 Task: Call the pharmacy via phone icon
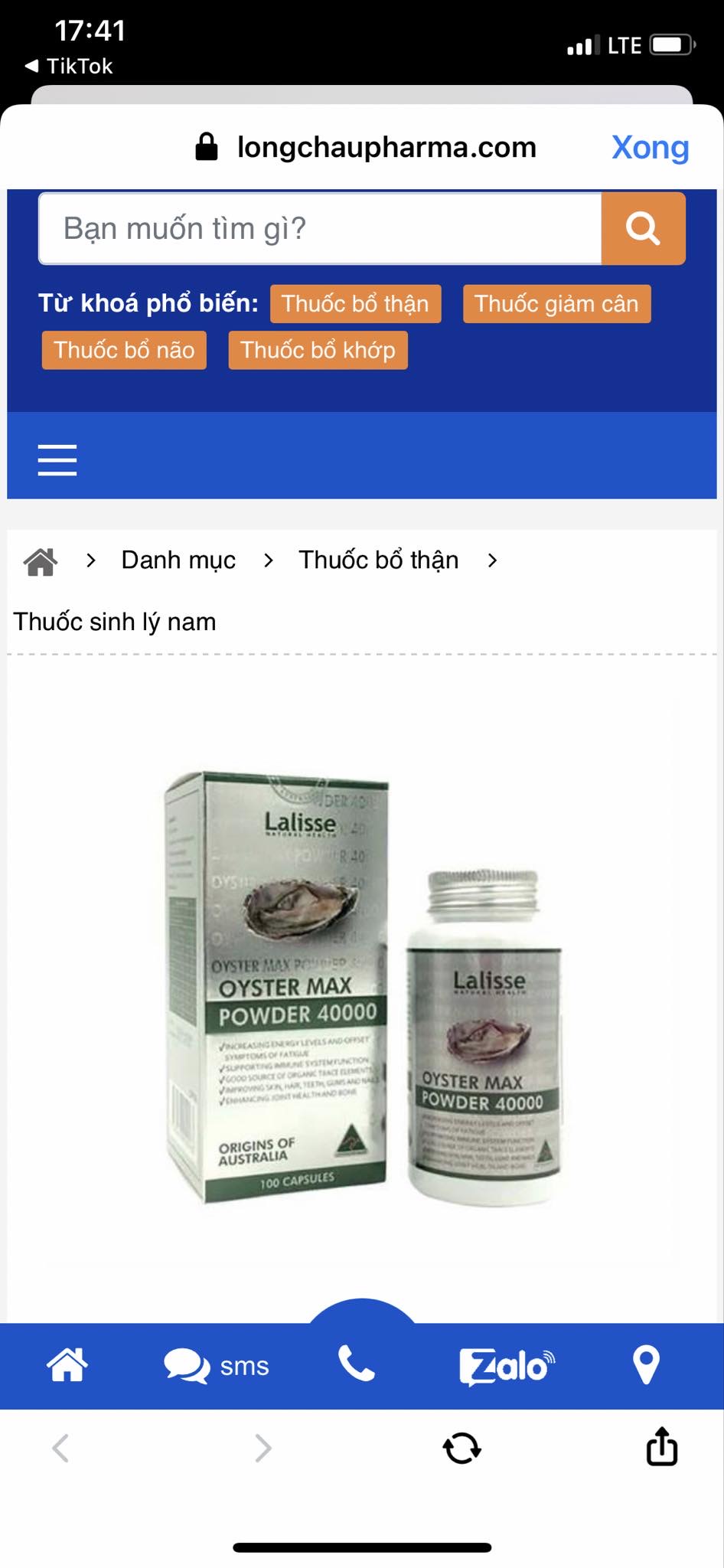357,1364
